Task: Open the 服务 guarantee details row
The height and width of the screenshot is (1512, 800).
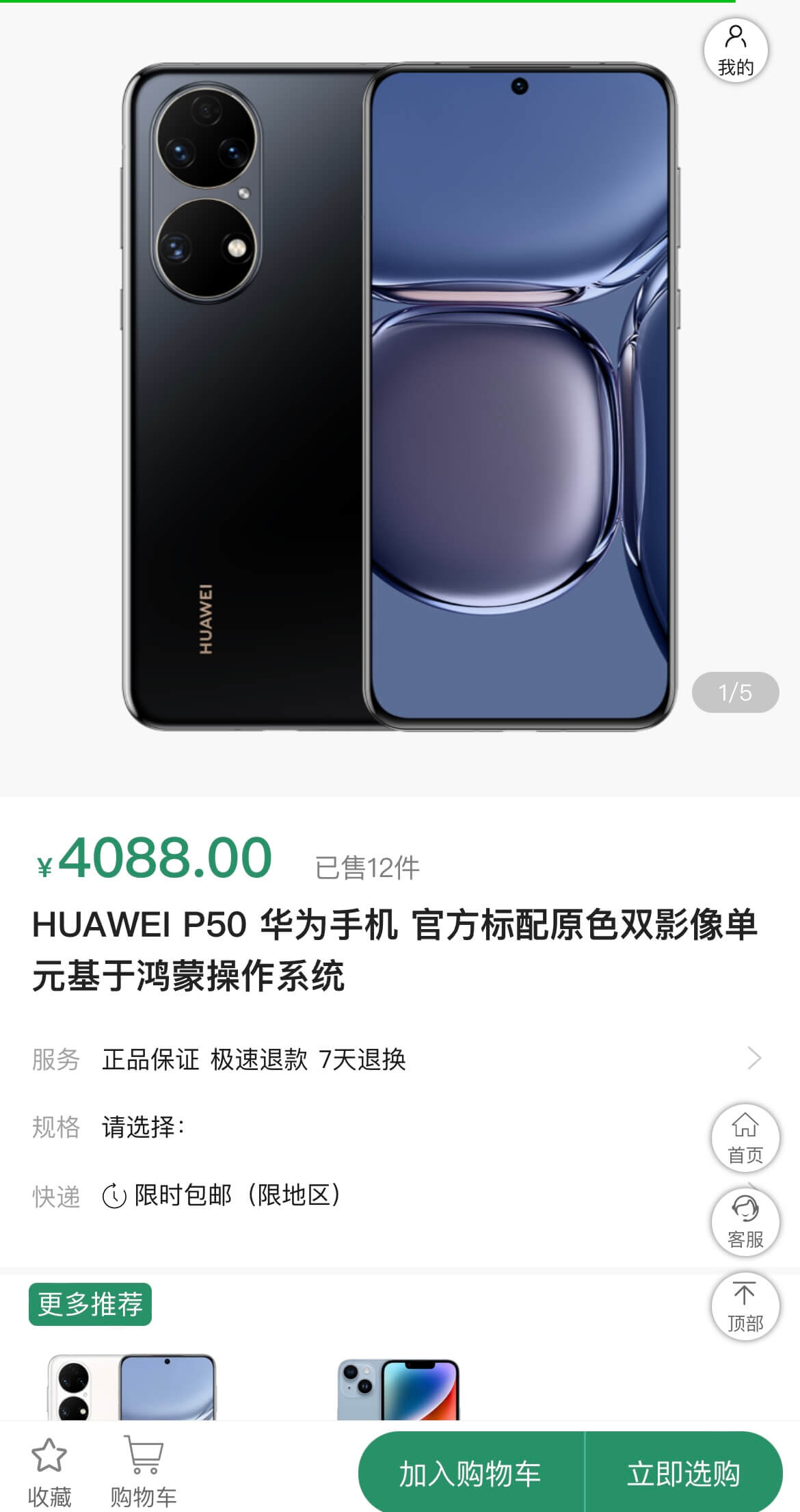Action: pos(397,1059)
